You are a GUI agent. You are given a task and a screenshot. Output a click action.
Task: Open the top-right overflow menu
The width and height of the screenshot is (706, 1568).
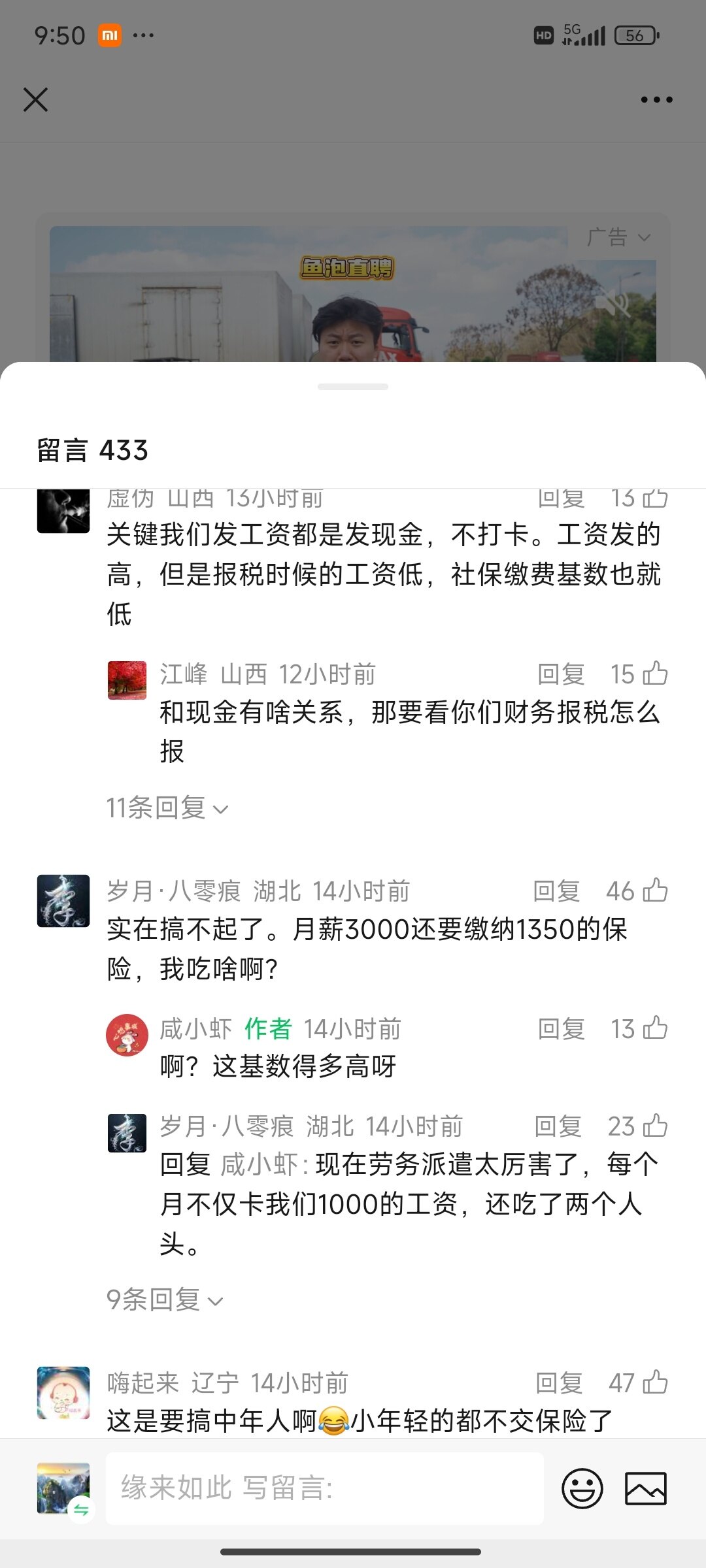[656, 100]
